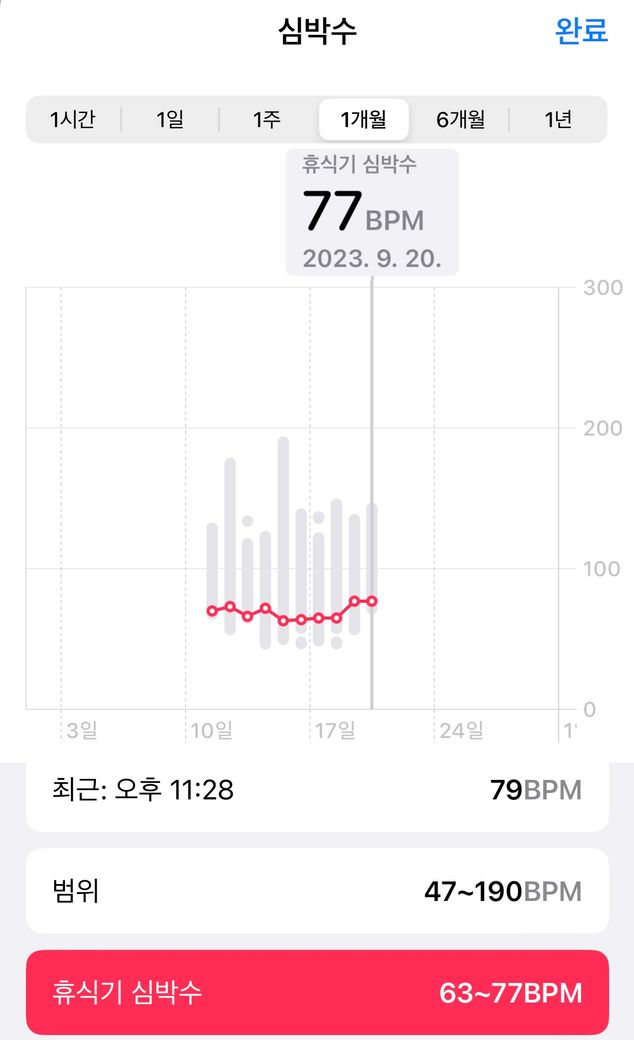Select the 휴식기 심박수 63~77BPM row

tap(317, 993)
